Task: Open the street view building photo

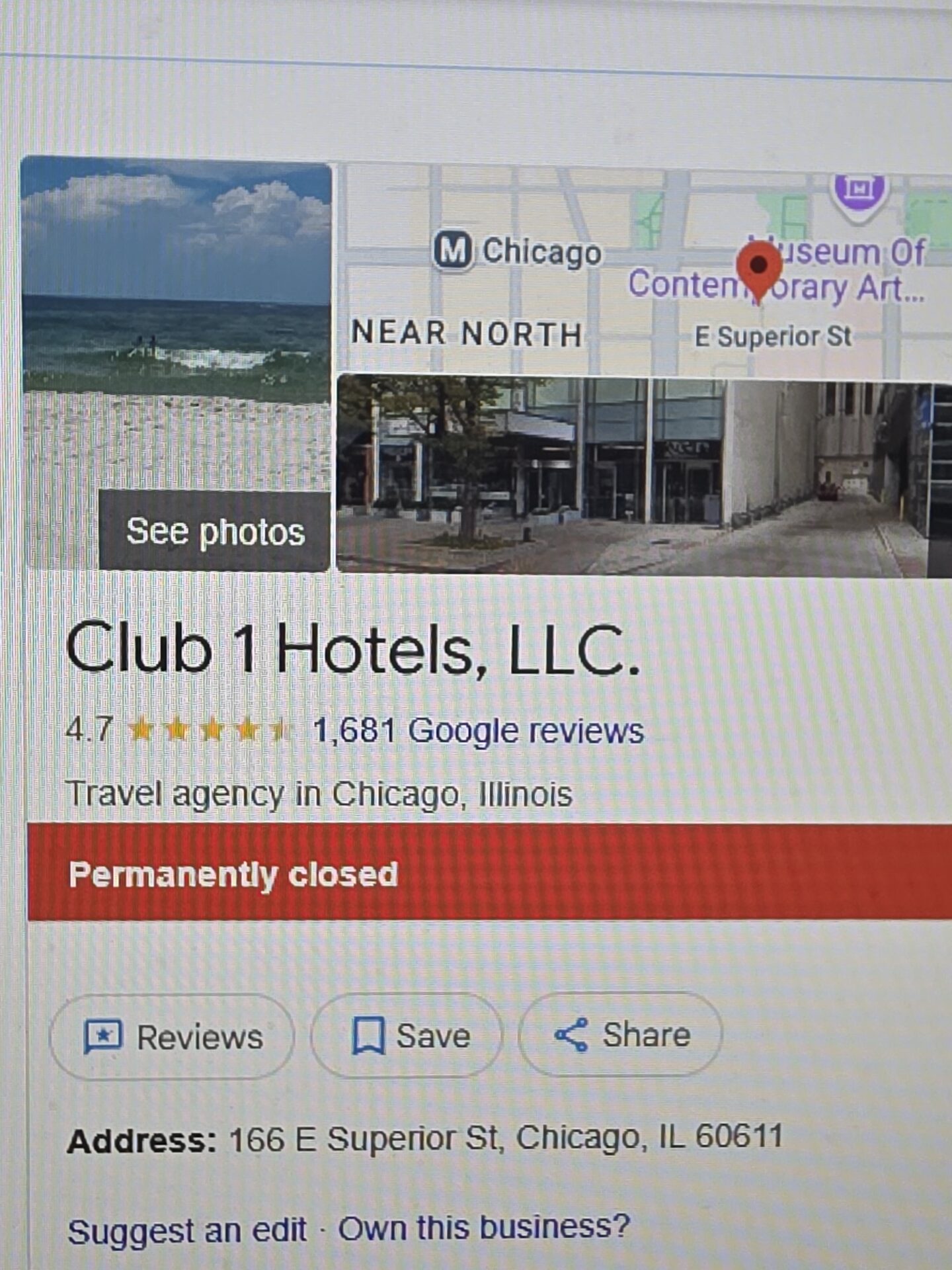Action: (x=645, y=475)
